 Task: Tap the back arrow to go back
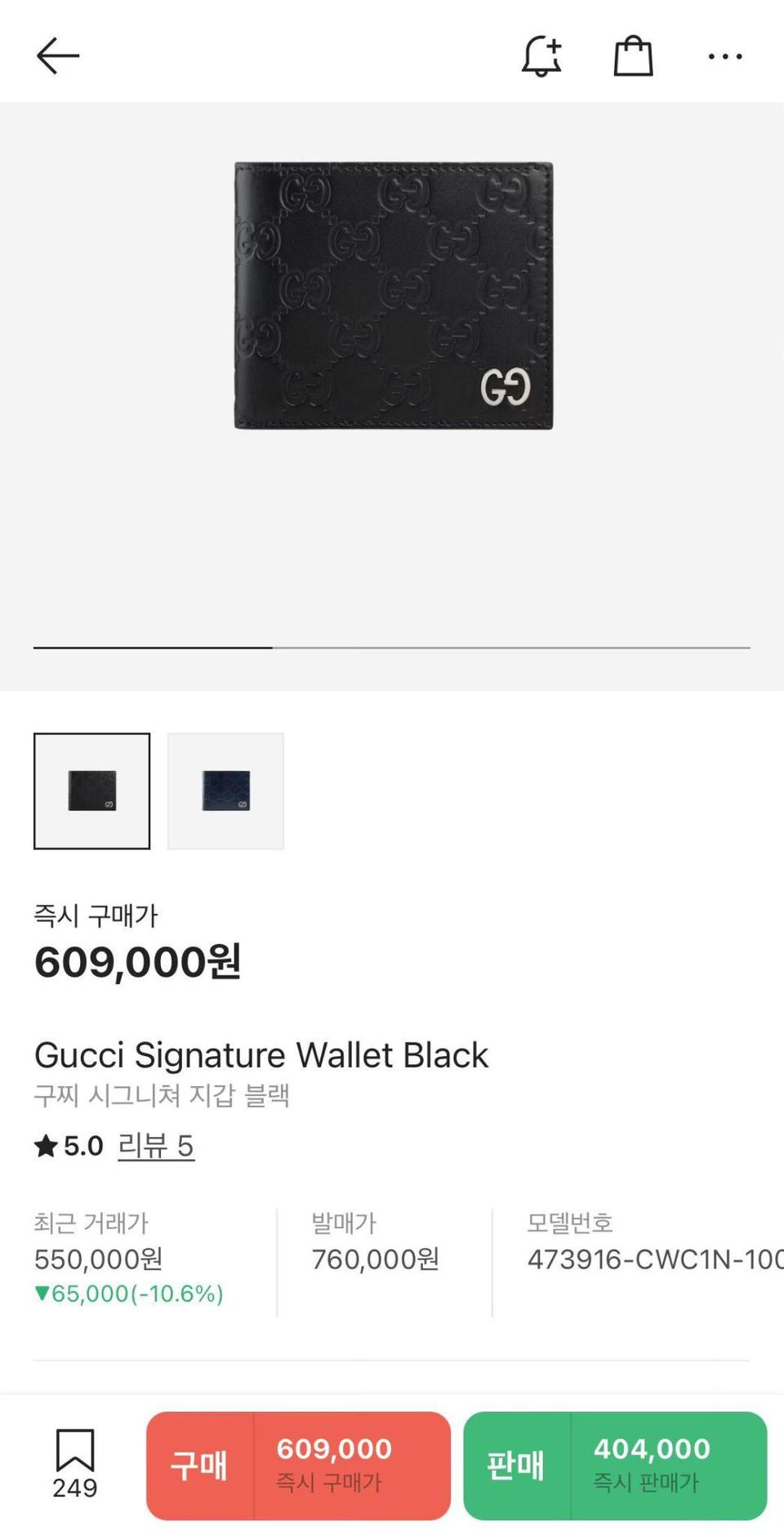click(56, 55)
